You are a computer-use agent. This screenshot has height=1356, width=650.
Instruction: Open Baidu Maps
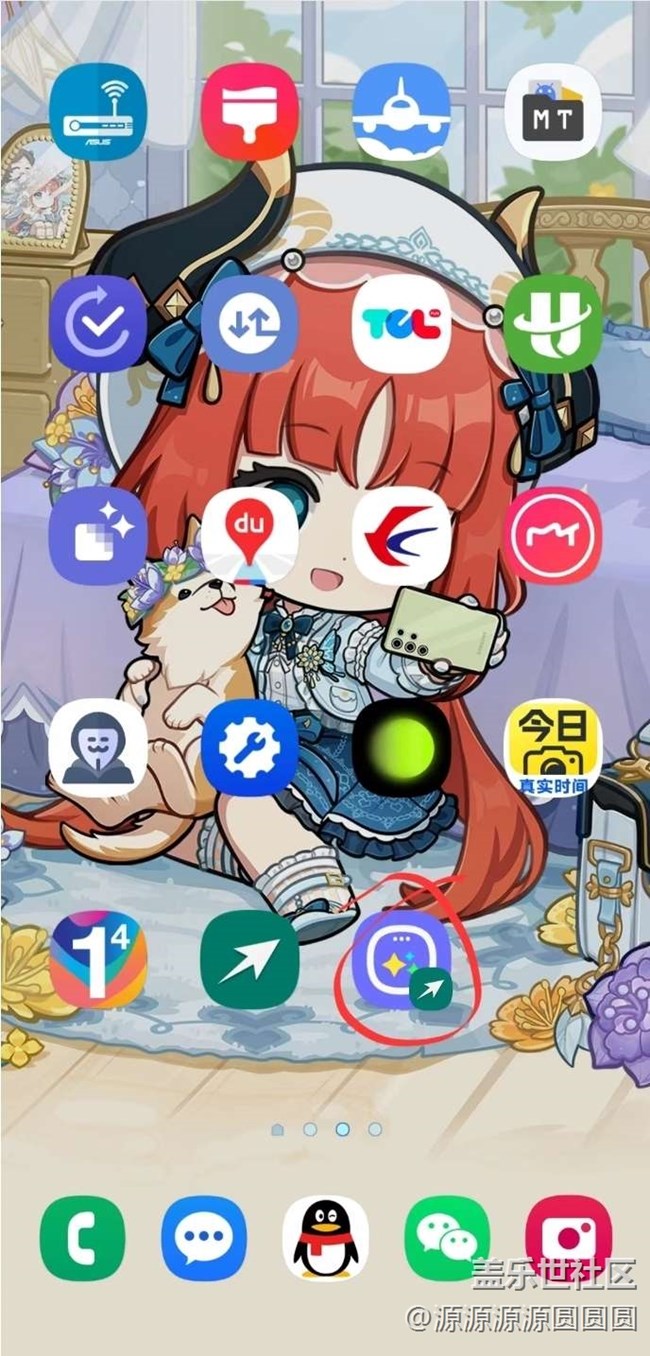pyautogui.click(x=250, y=535)
